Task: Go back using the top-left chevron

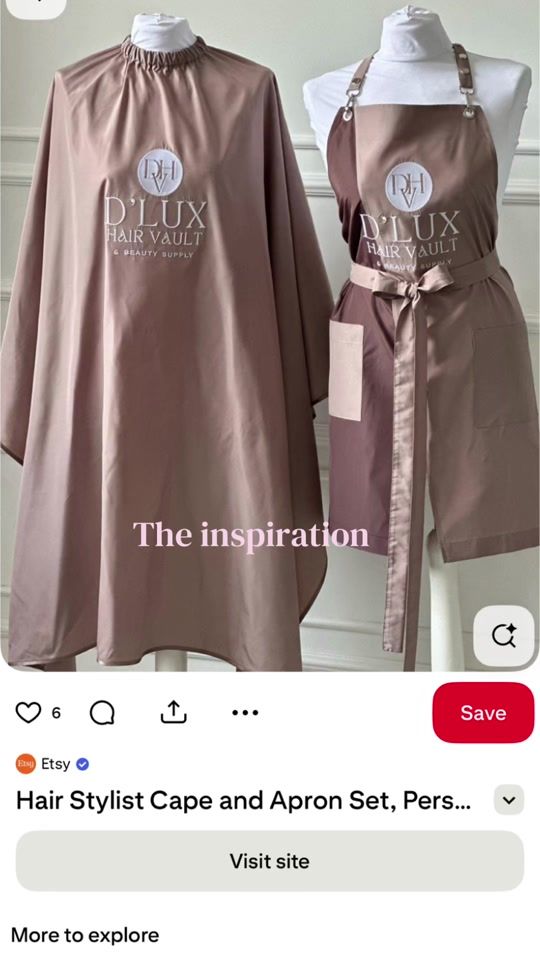Action: coord(39,5)
